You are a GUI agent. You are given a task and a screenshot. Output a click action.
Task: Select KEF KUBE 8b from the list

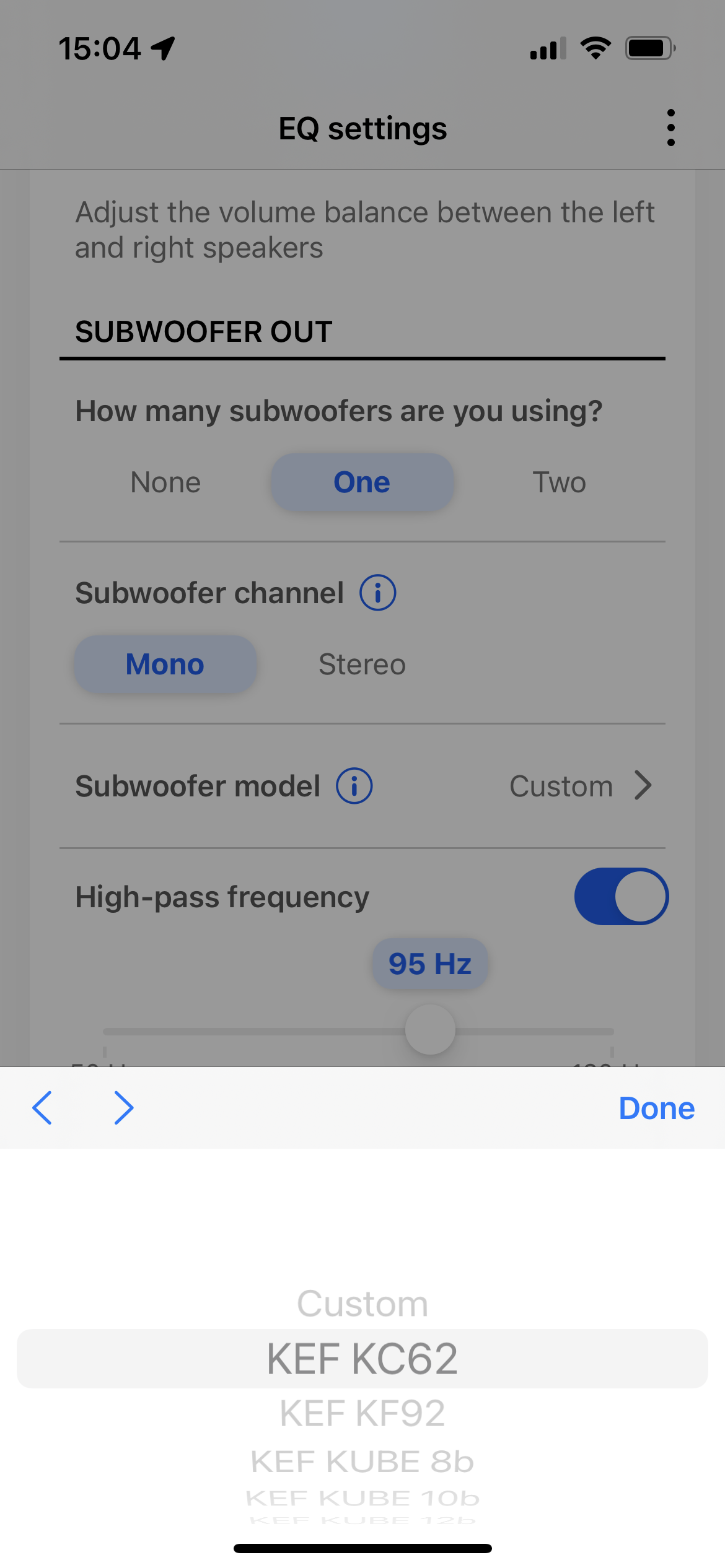tap(361, 1461)
